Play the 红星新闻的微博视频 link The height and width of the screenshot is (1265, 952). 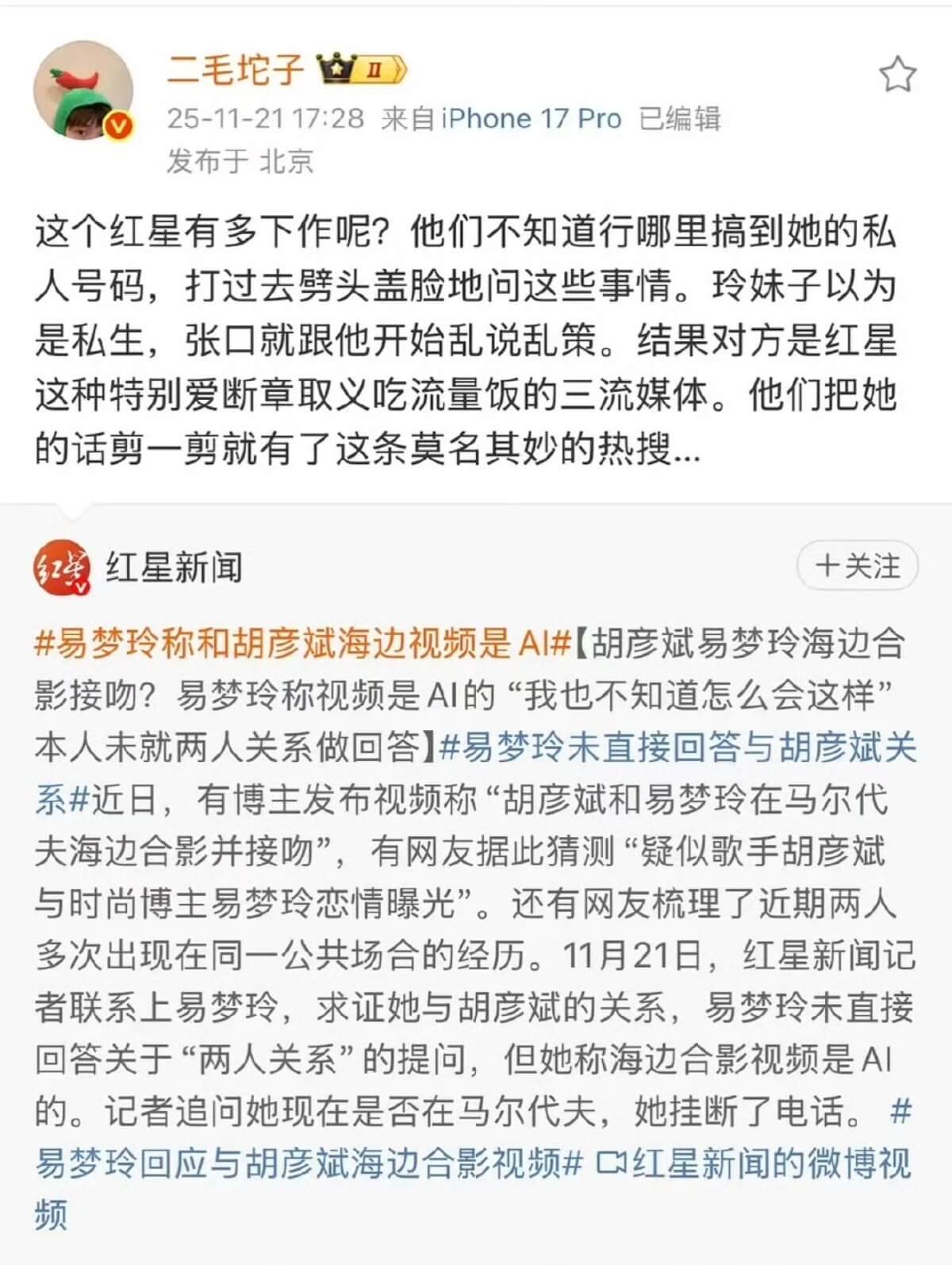(754, 1163)
